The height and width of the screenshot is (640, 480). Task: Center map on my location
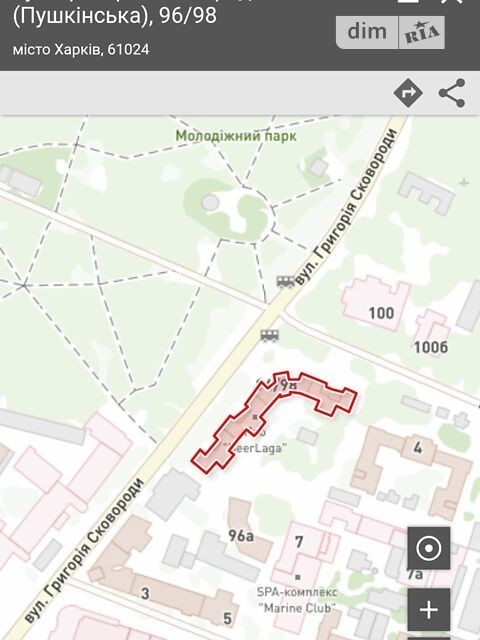(x=429, y=548)
